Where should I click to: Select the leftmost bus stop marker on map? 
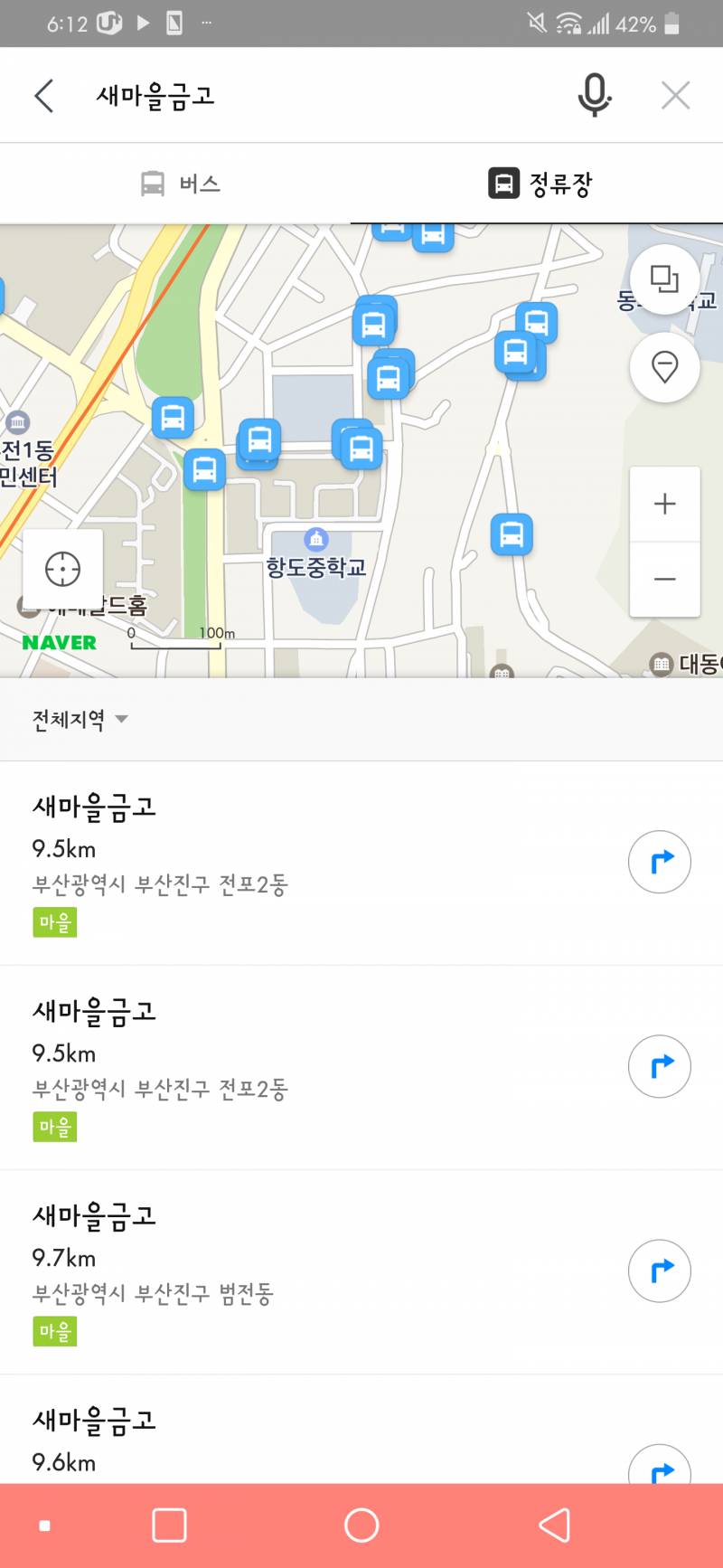coord(173,419)
